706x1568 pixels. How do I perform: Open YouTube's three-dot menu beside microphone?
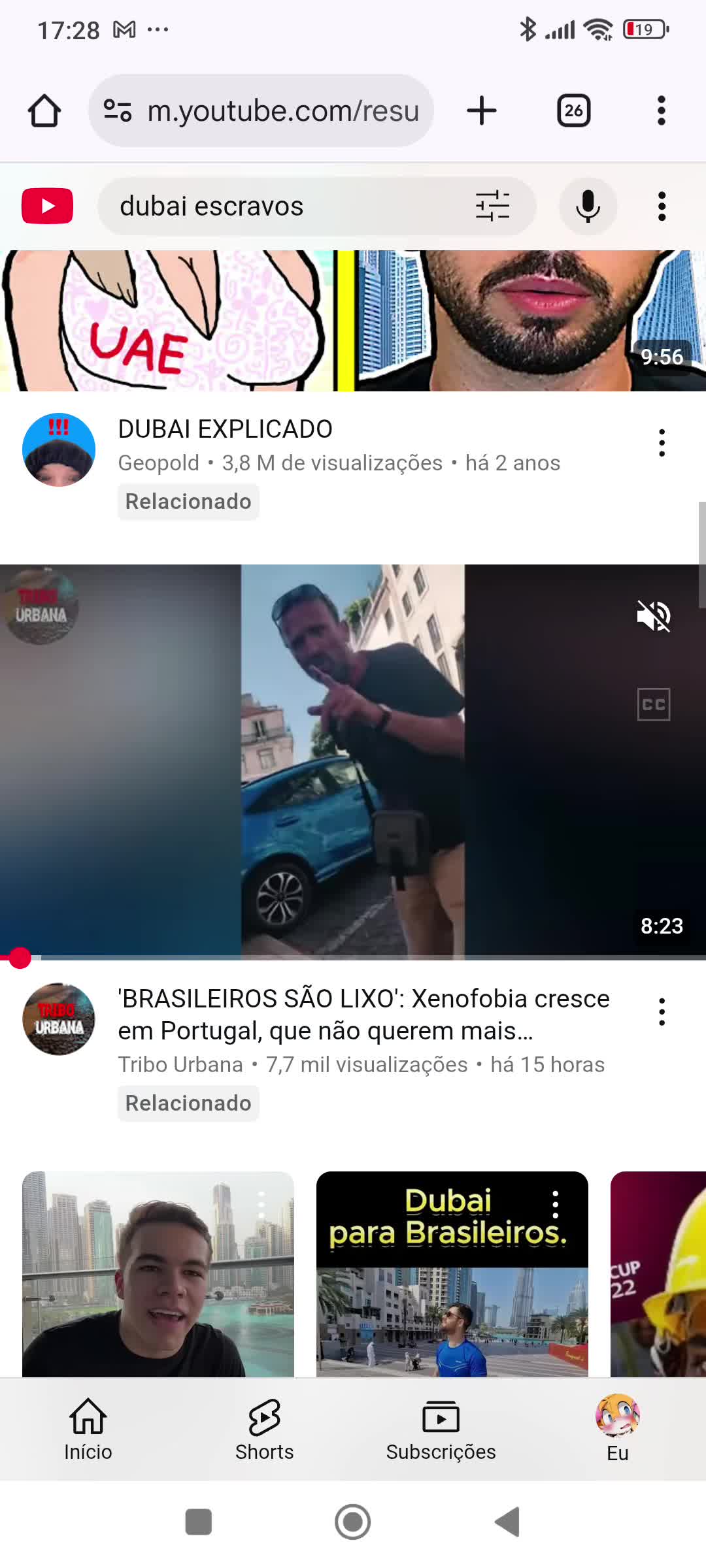662,206
